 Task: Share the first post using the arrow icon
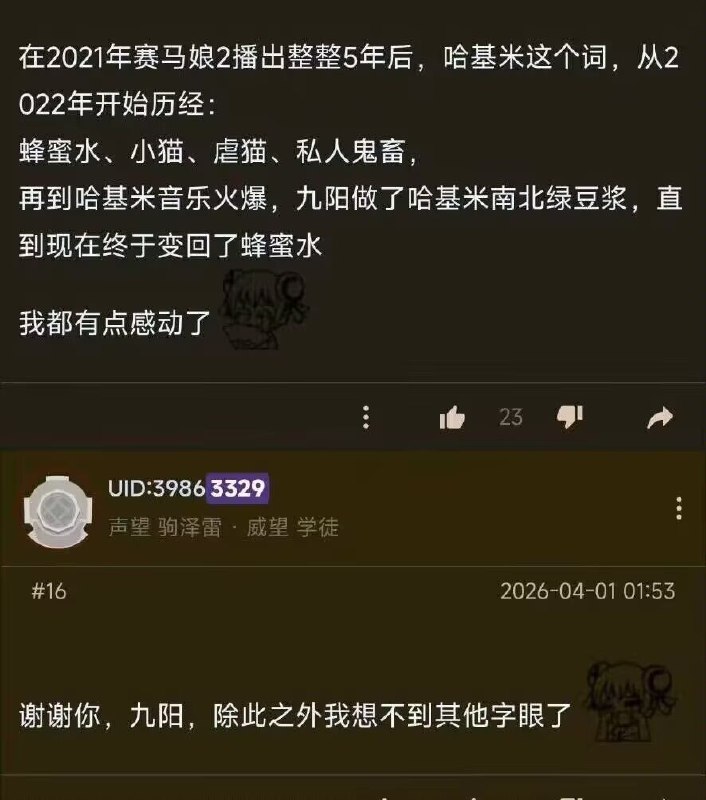tap(660, 418)
